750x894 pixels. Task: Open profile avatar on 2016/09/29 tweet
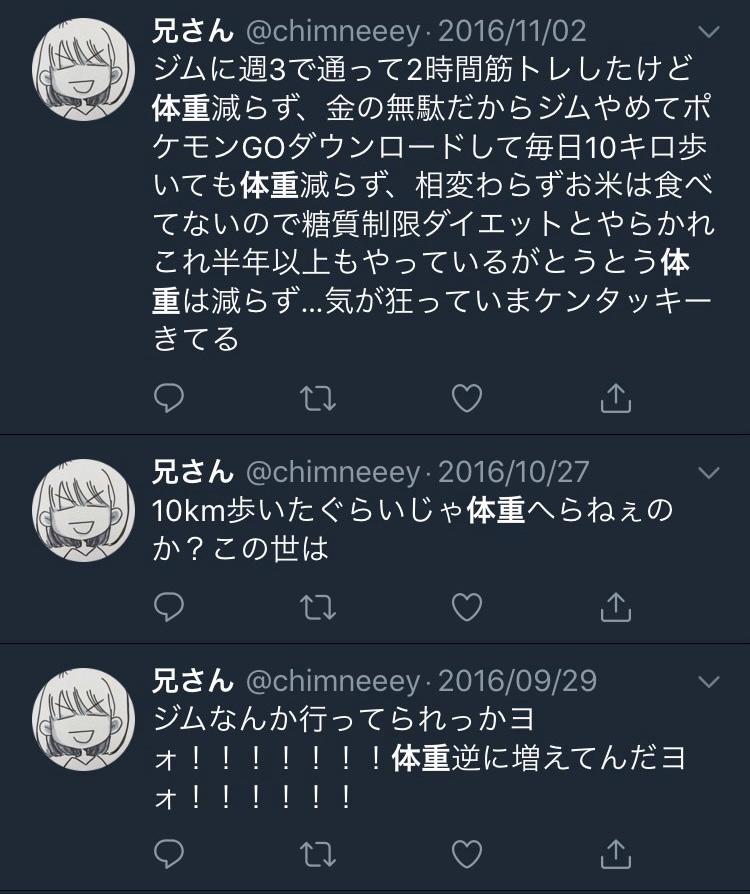[x=83, y=719]
